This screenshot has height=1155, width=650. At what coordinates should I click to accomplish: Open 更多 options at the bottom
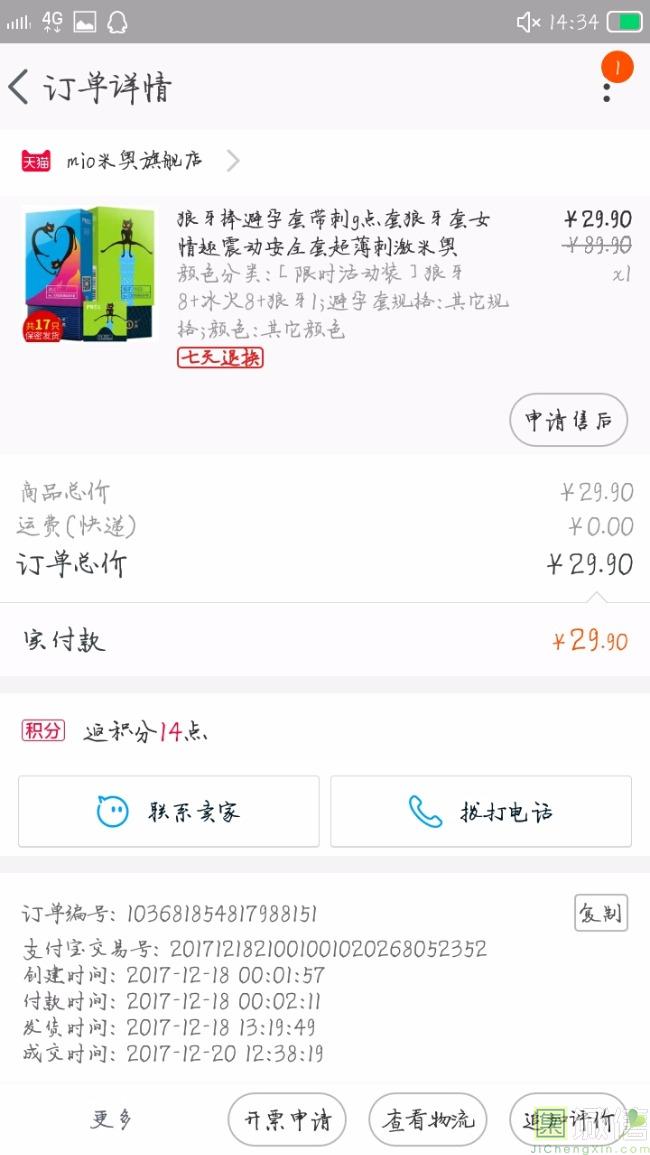click(111, 1119)
